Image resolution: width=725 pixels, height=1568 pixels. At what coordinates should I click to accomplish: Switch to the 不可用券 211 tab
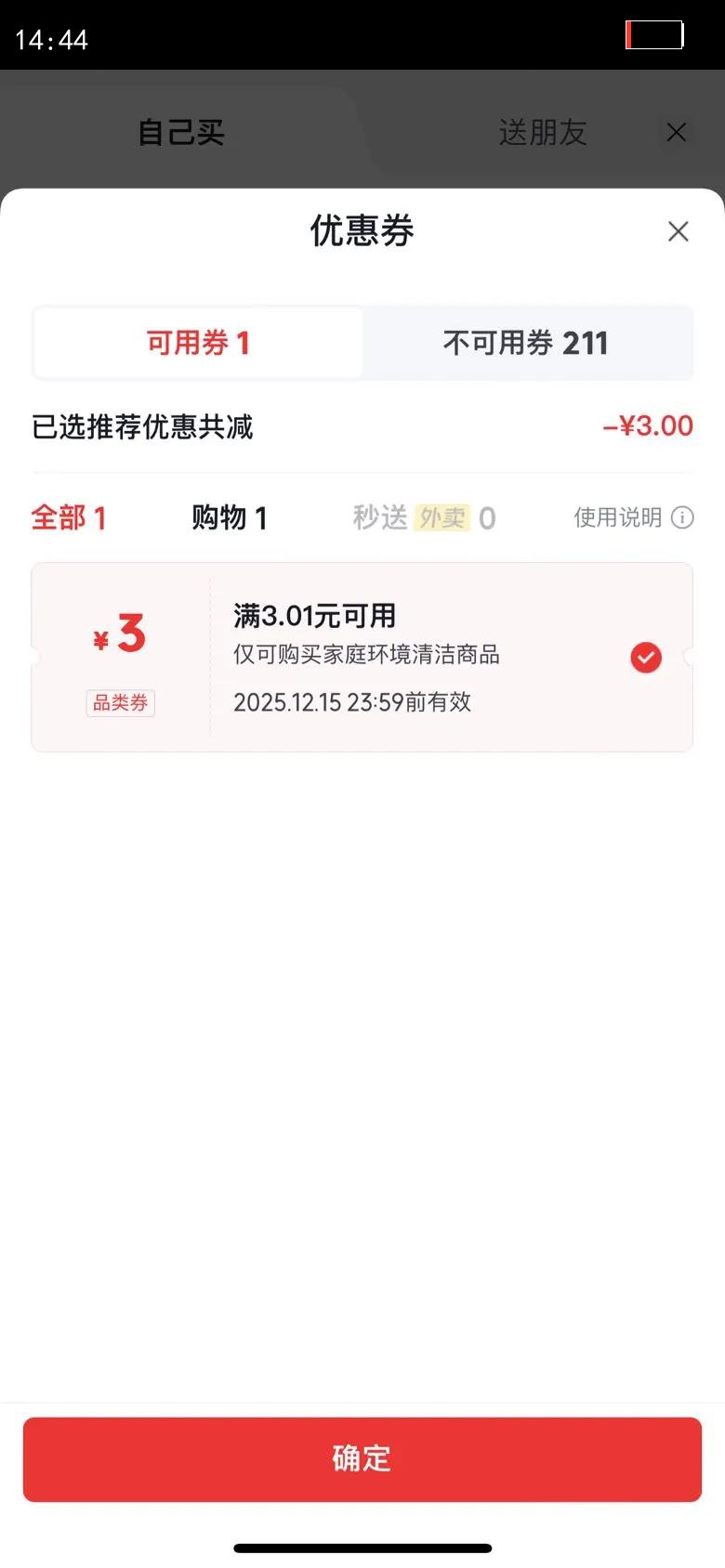[526, 343]
